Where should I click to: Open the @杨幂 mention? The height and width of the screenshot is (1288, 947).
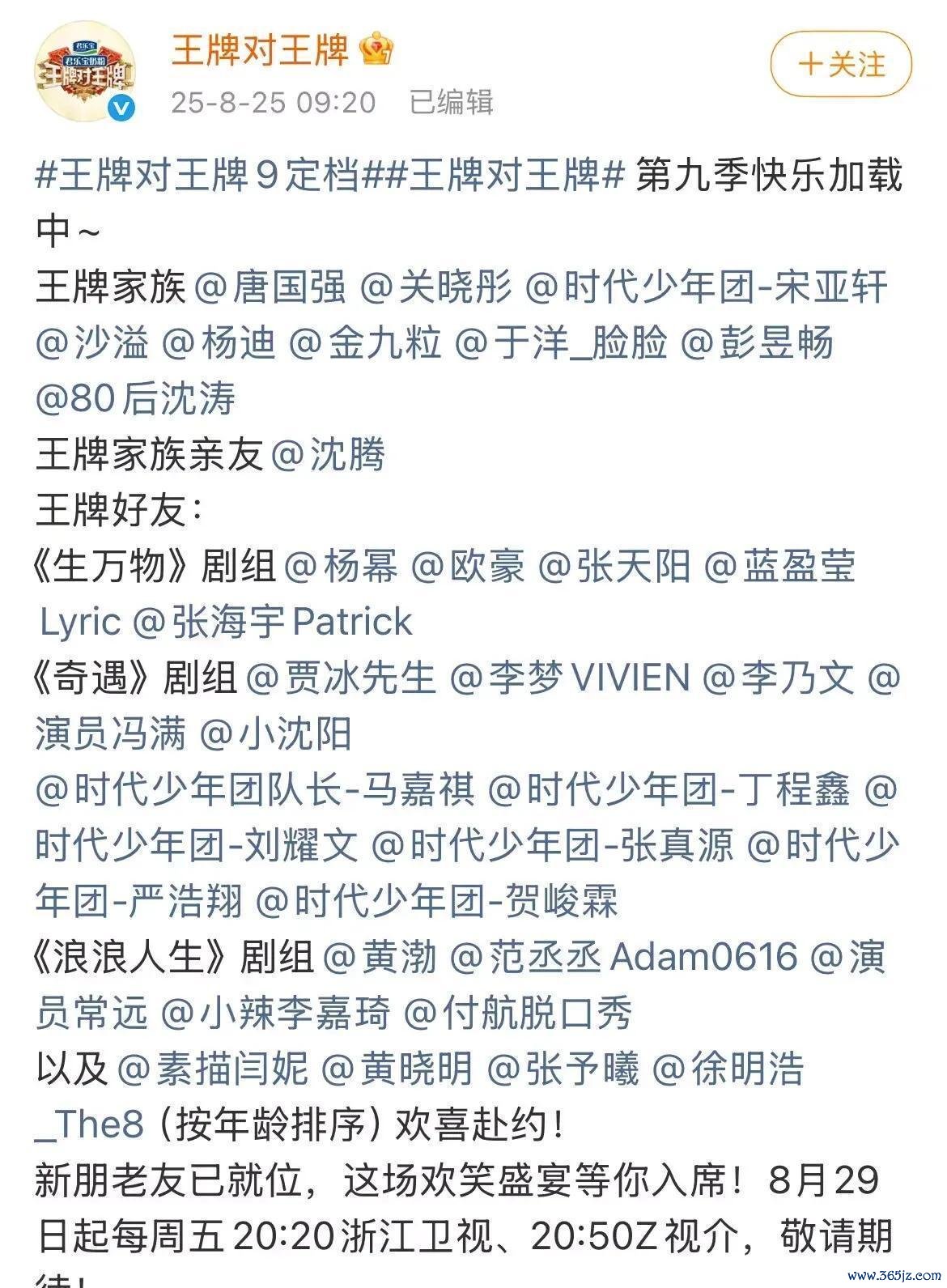coord(341,566)
